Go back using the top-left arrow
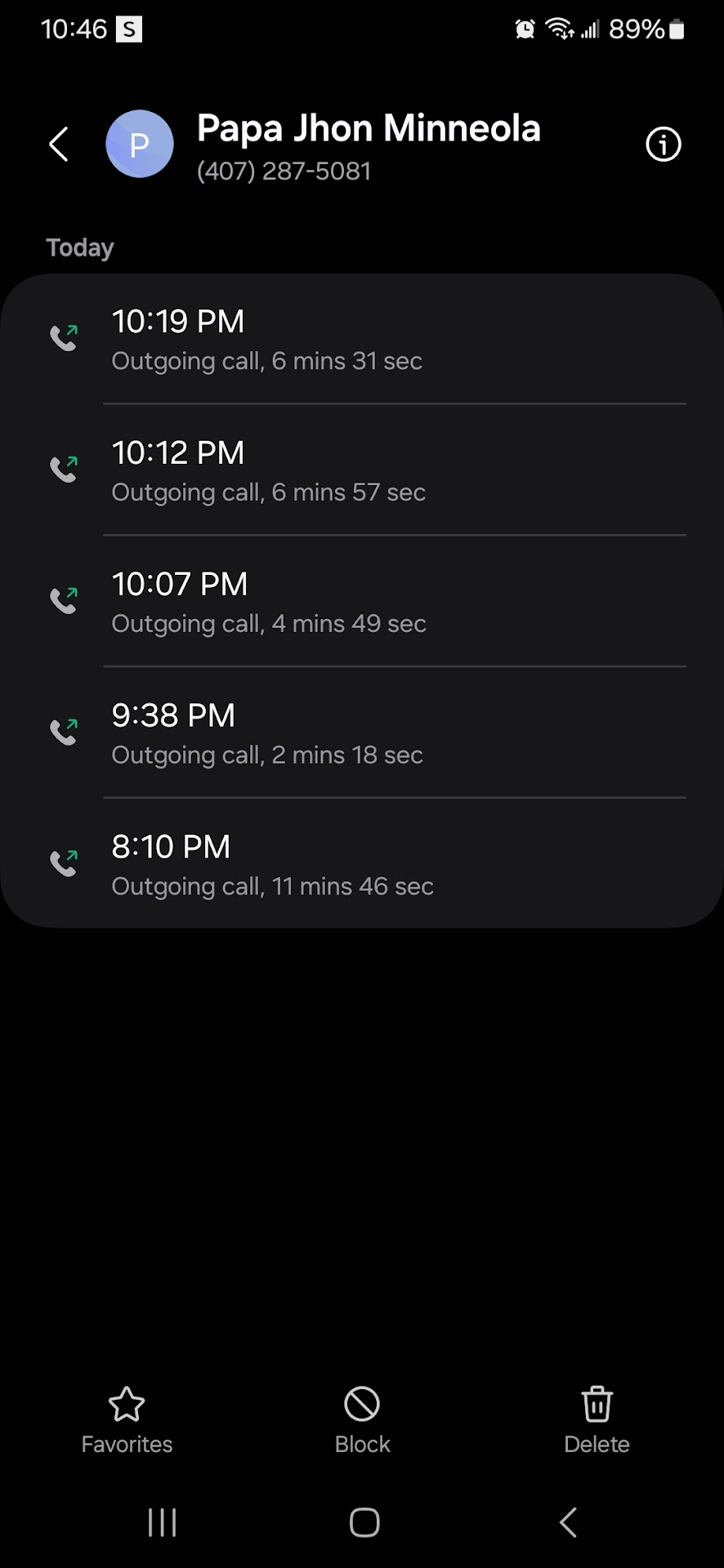 coord(59,145)
